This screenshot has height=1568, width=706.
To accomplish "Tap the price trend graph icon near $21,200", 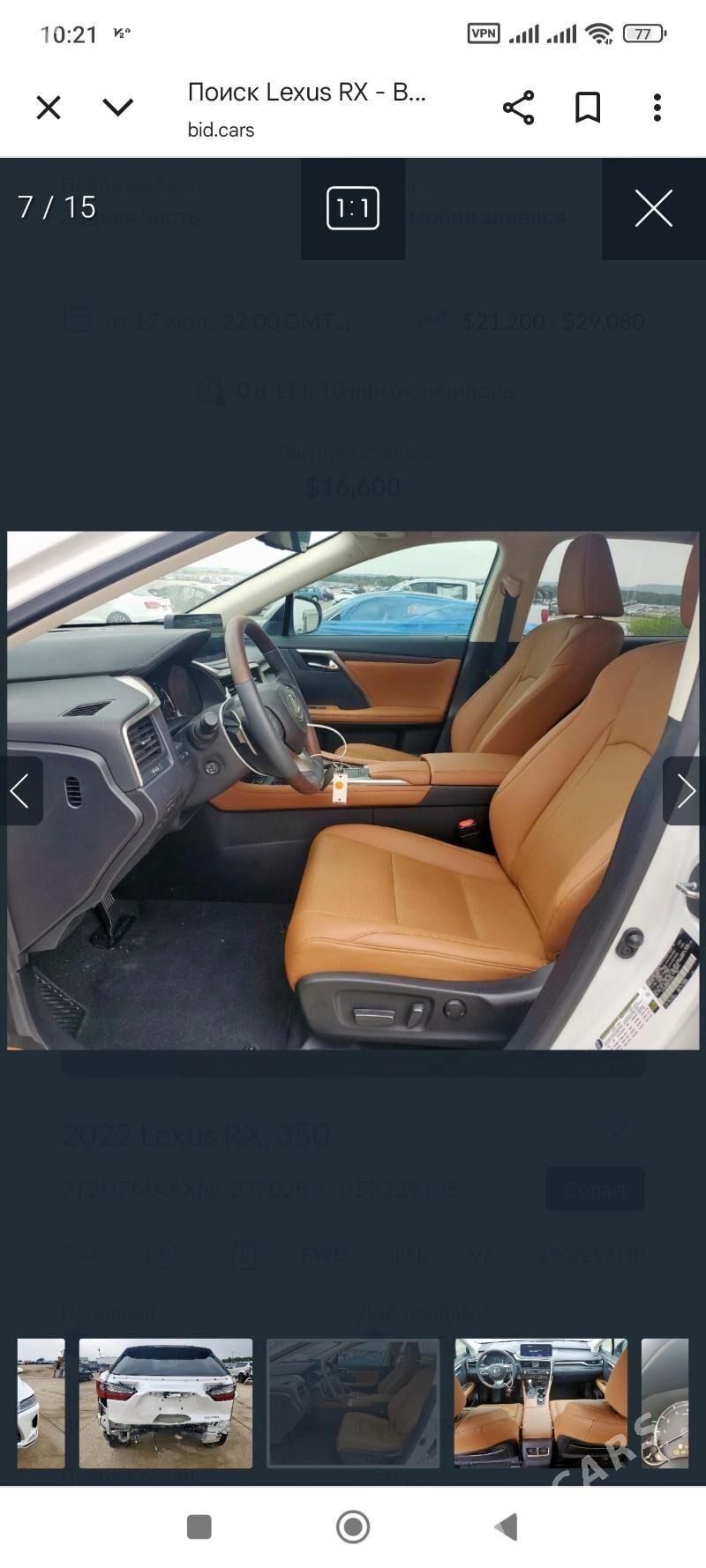I will pyautogui.click(x=433, y=321).
